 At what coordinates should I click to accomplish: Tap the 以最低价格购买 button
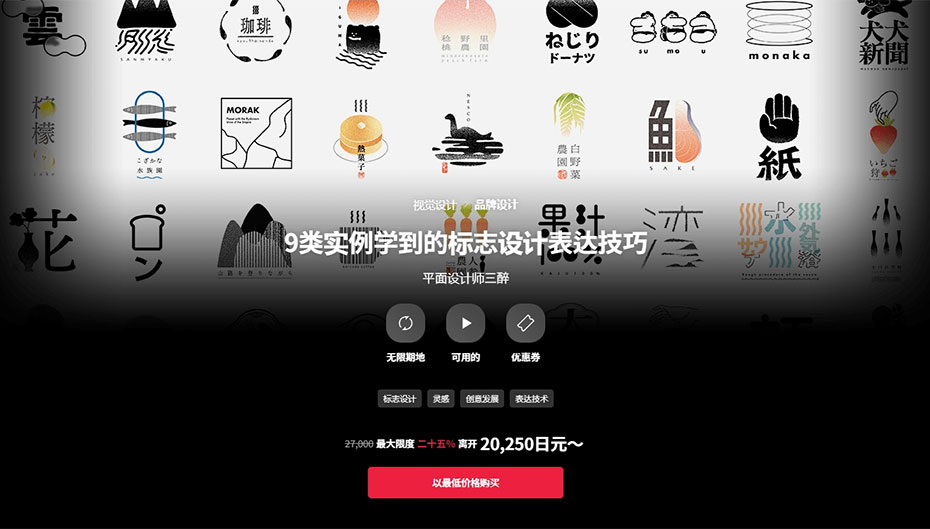pyautogui.click(x=465, y=482)
